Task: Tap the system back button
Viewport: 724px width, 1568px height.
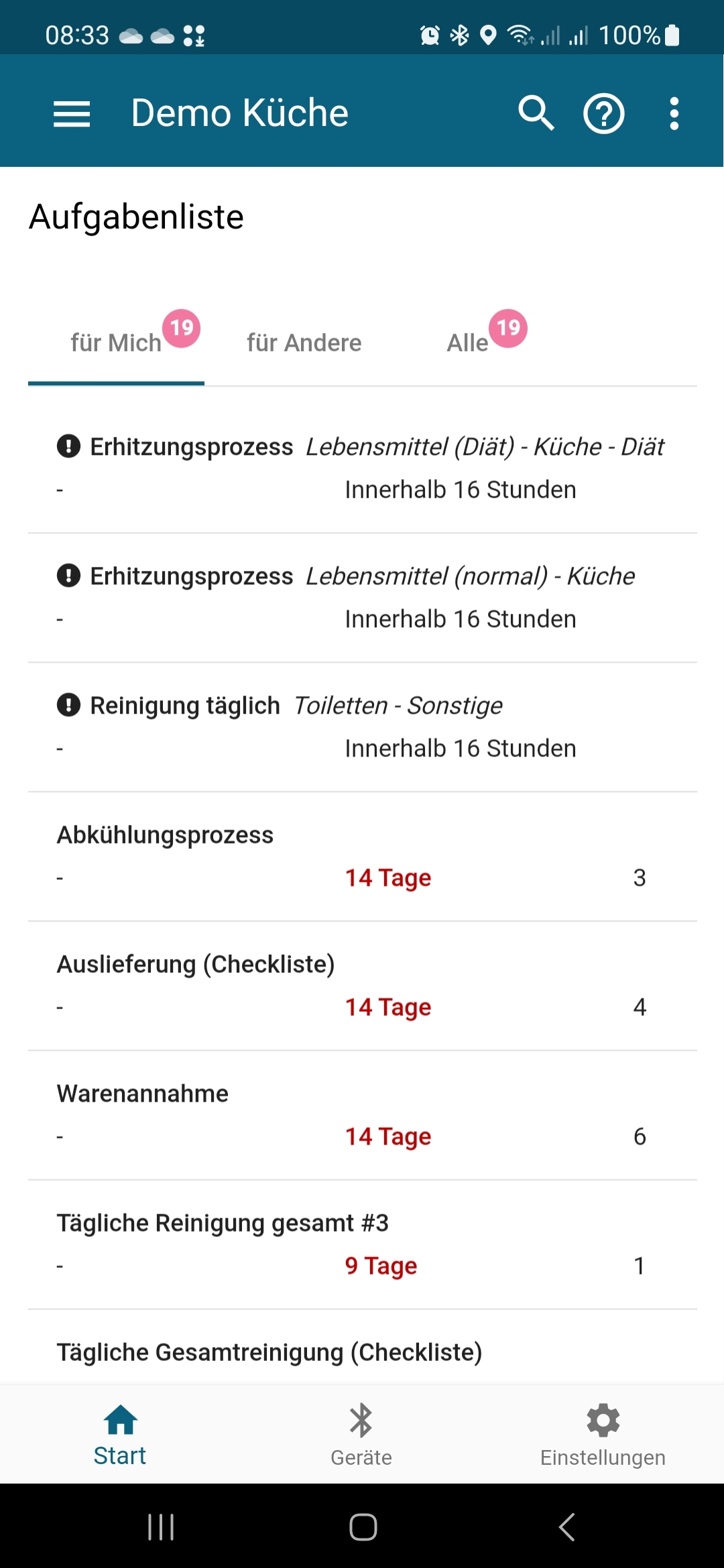Action: pyautogui.click(x=567, y=1527)
